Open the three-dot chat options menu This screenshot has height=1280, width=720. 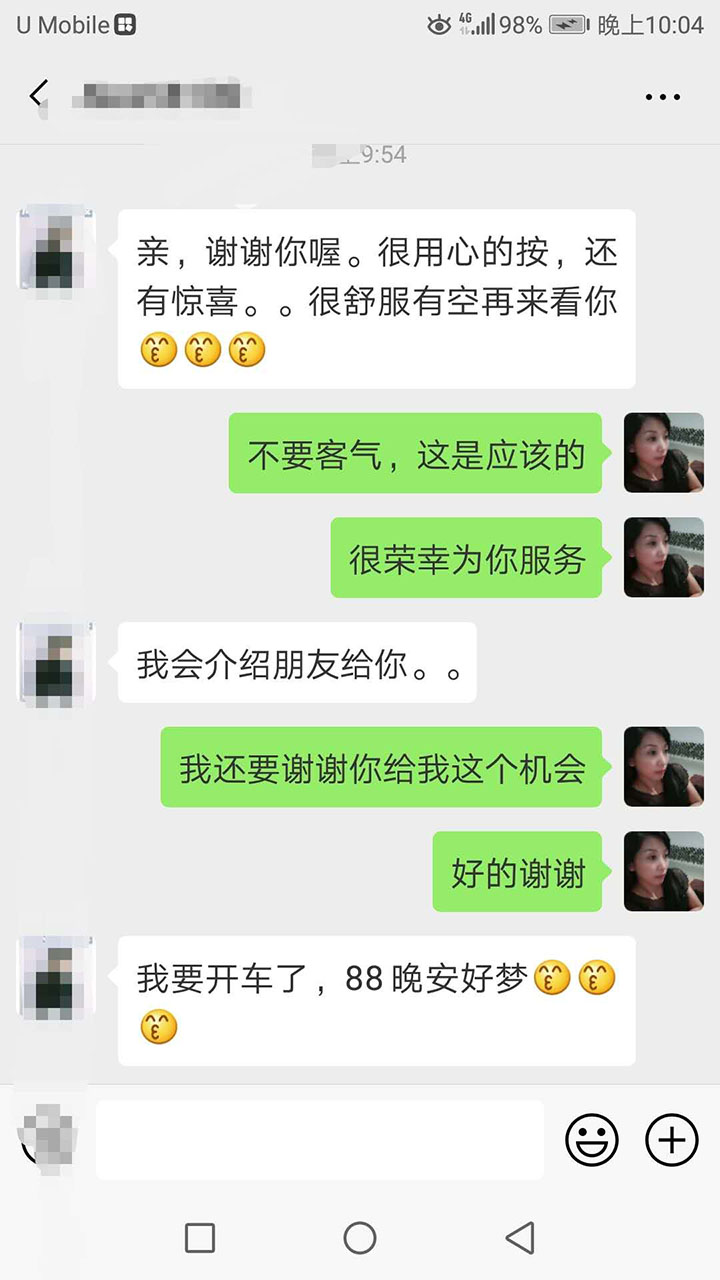coord(662,97)
